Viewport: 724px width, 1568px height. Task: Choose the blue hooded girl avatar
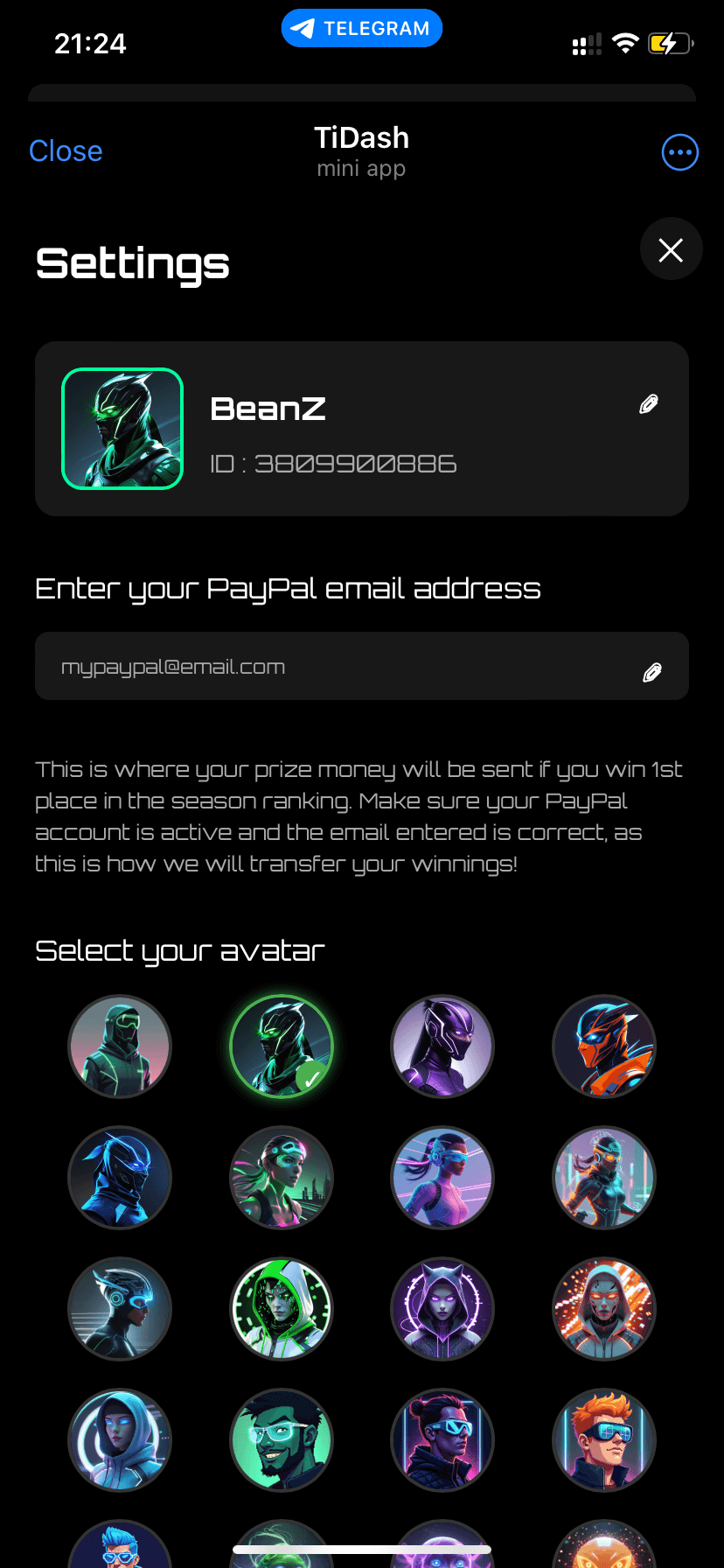(120, 1440)
